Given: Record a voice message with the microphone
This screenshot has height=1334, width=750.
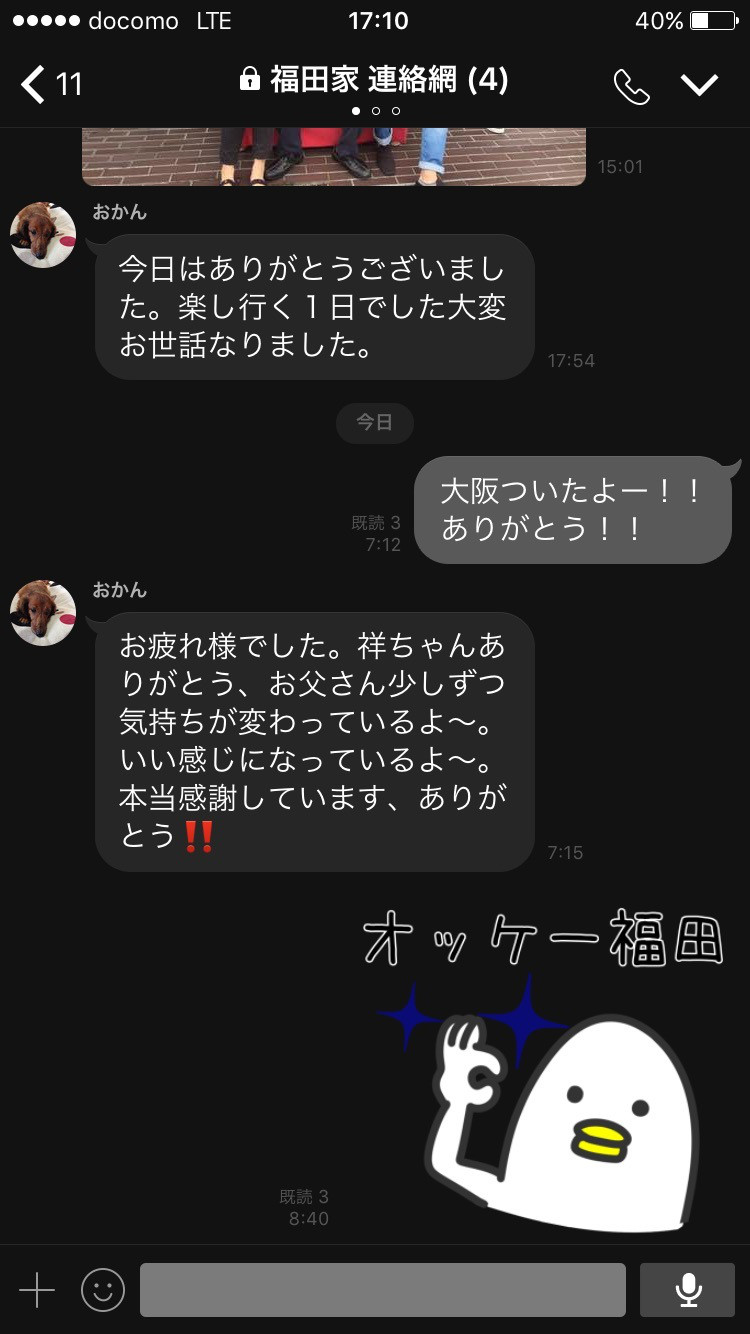Looking at the screenshot, I should click(x=688, y=1290).
